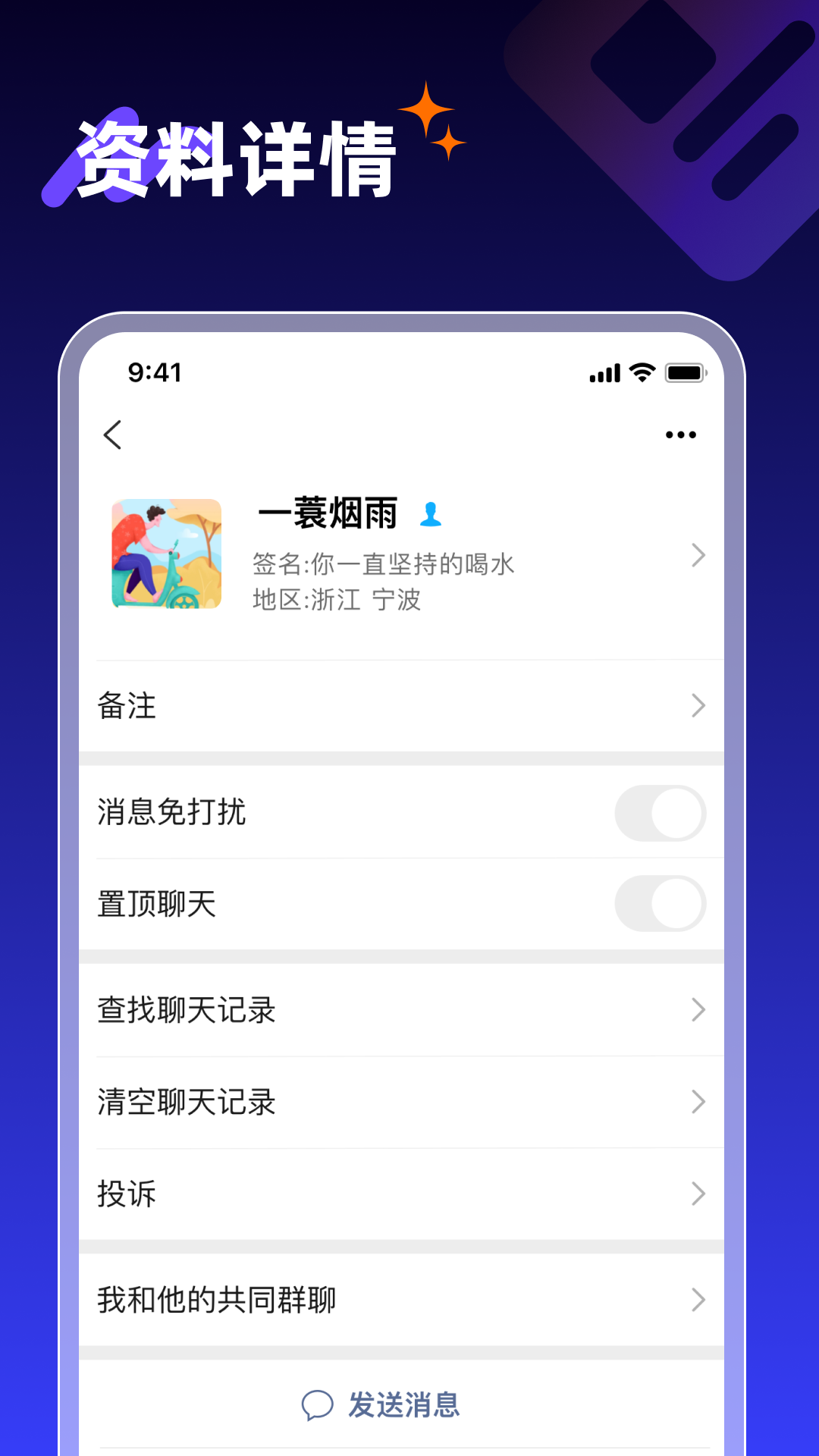The height and width of the screenshot is (1456, 819).
Task: Enable 置顶聊天 (pin chat)
Action: pyautogui.click(x=661, y=905)
